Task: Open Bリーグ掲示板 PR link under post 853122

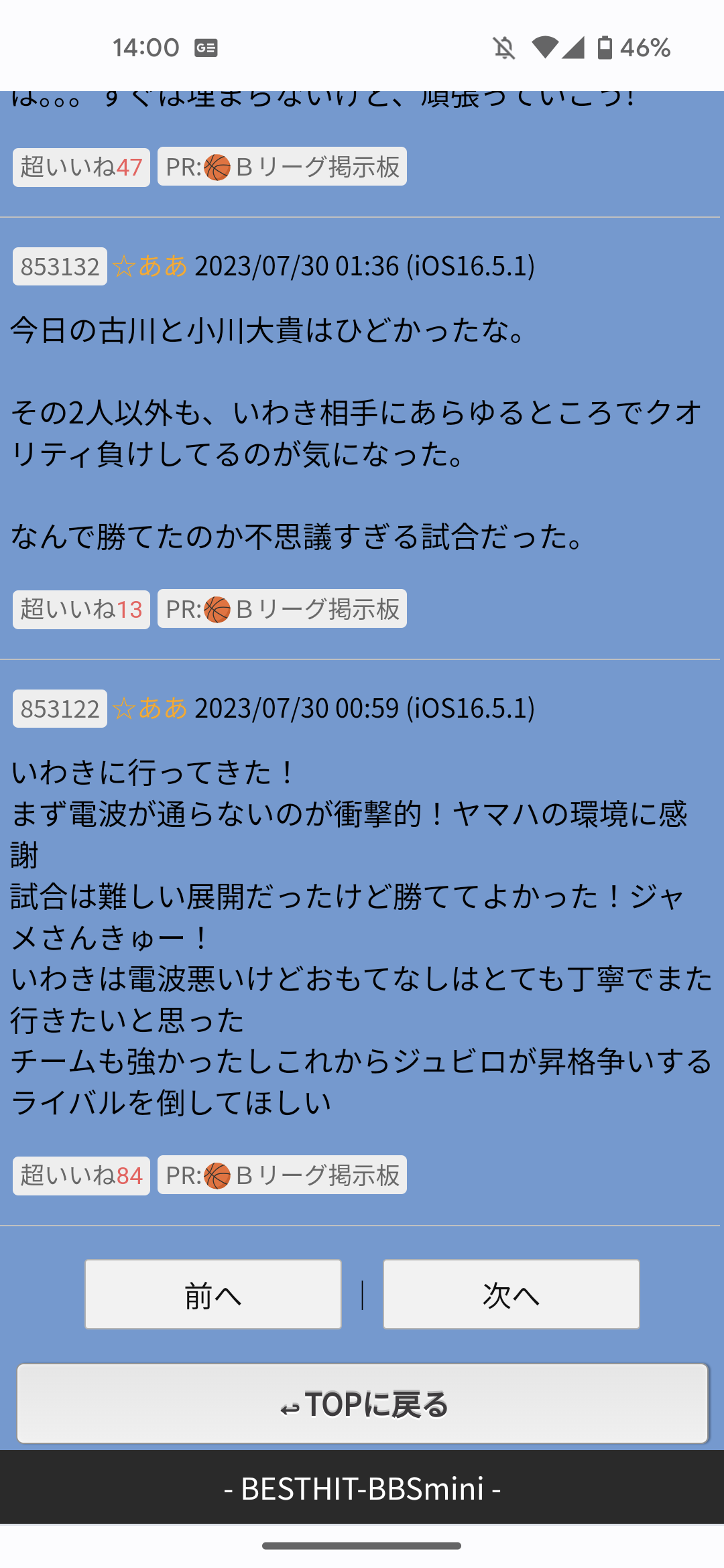Action: point(282,1175)
